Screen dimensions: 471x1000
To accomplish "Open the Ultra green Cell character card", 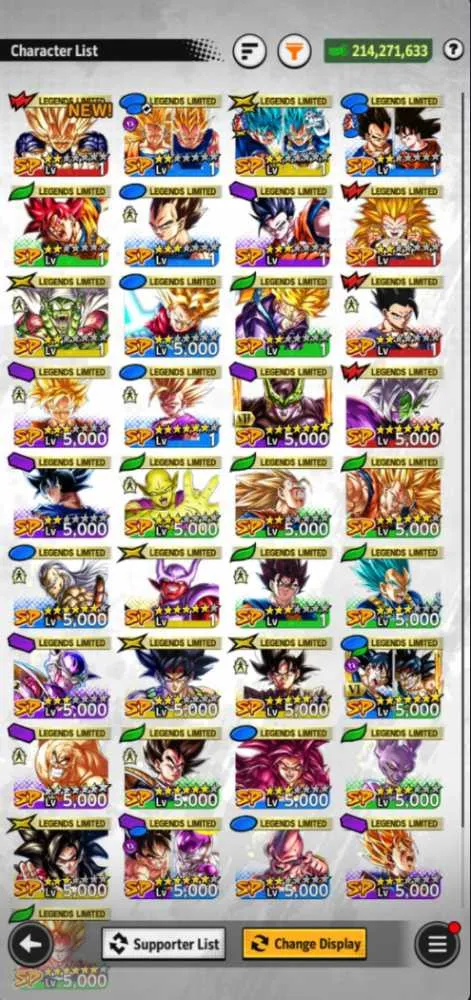I will (x=283, y=406).
